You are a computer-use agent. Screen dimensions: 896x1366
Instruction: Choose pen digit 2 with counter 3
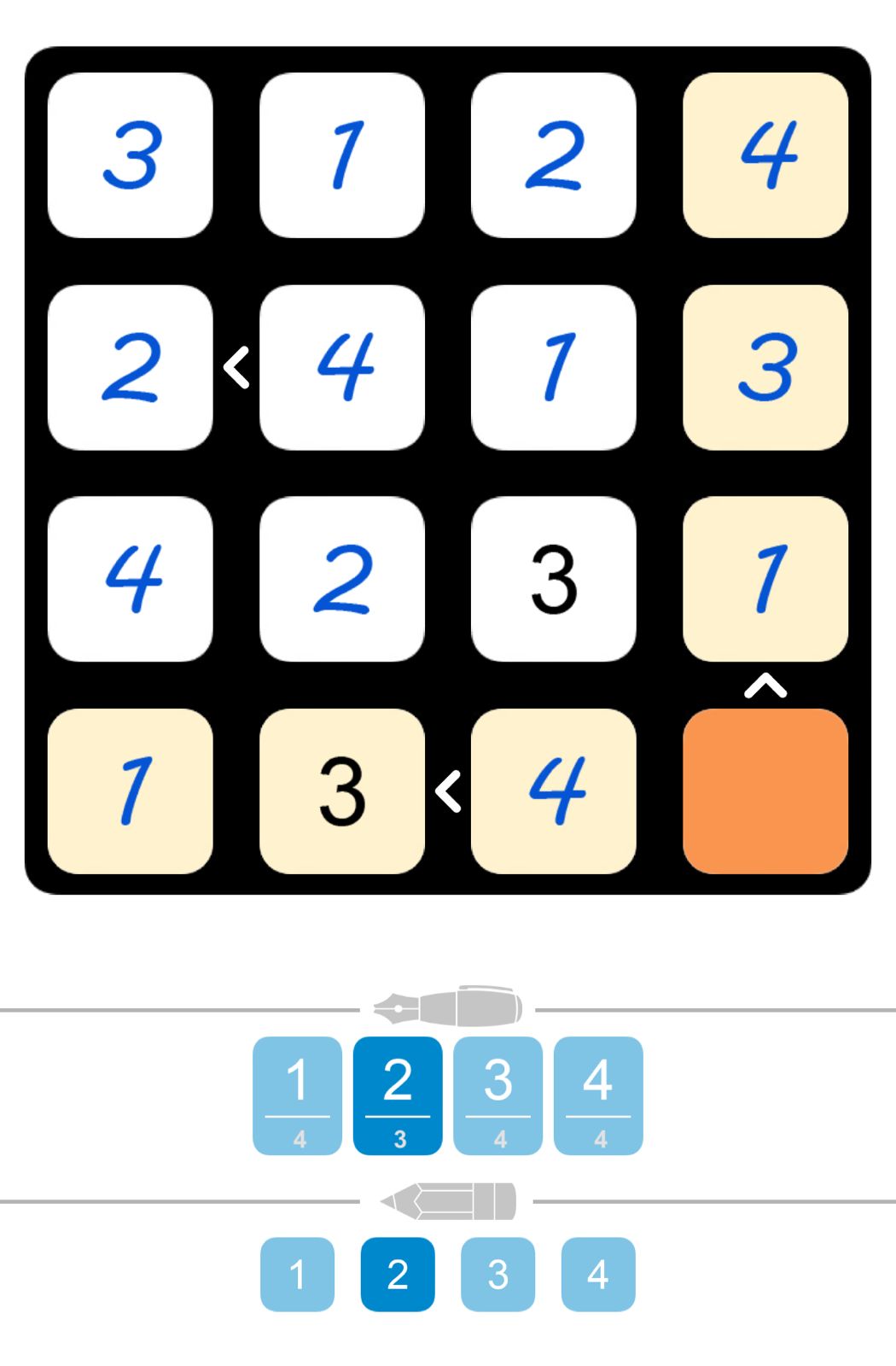click(398, 1095)
